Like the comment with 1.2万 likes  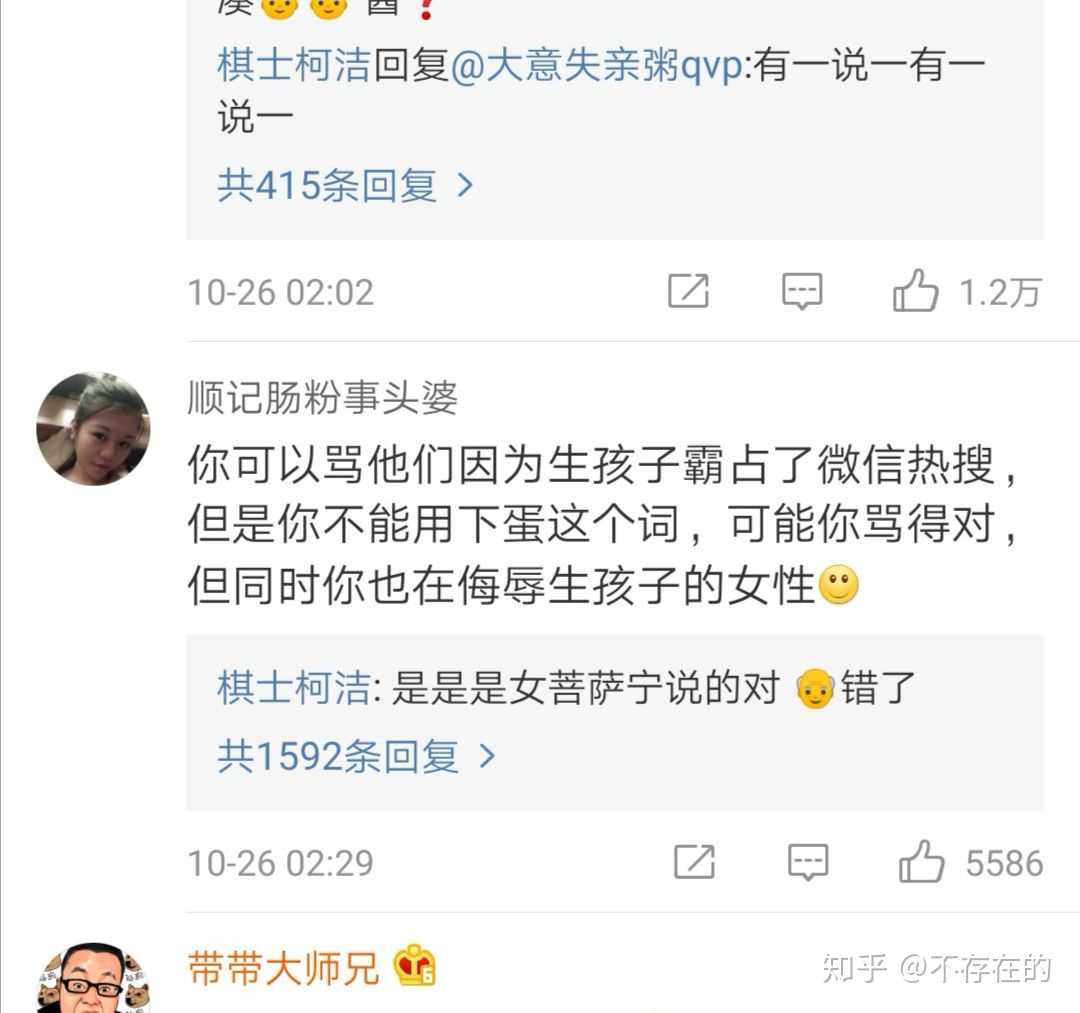tap(916, 291)
